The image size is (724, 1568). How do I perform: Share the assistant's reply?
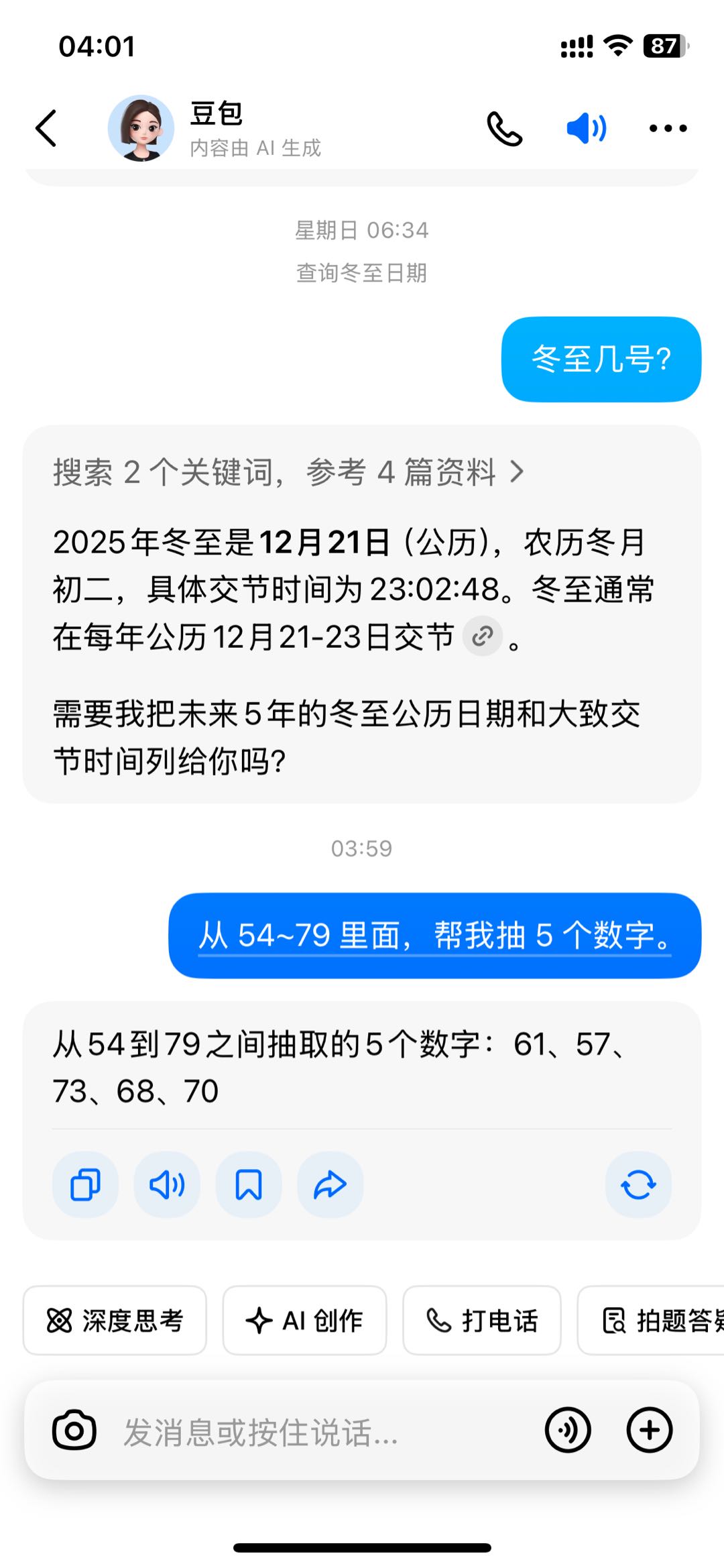(330, 1184)
